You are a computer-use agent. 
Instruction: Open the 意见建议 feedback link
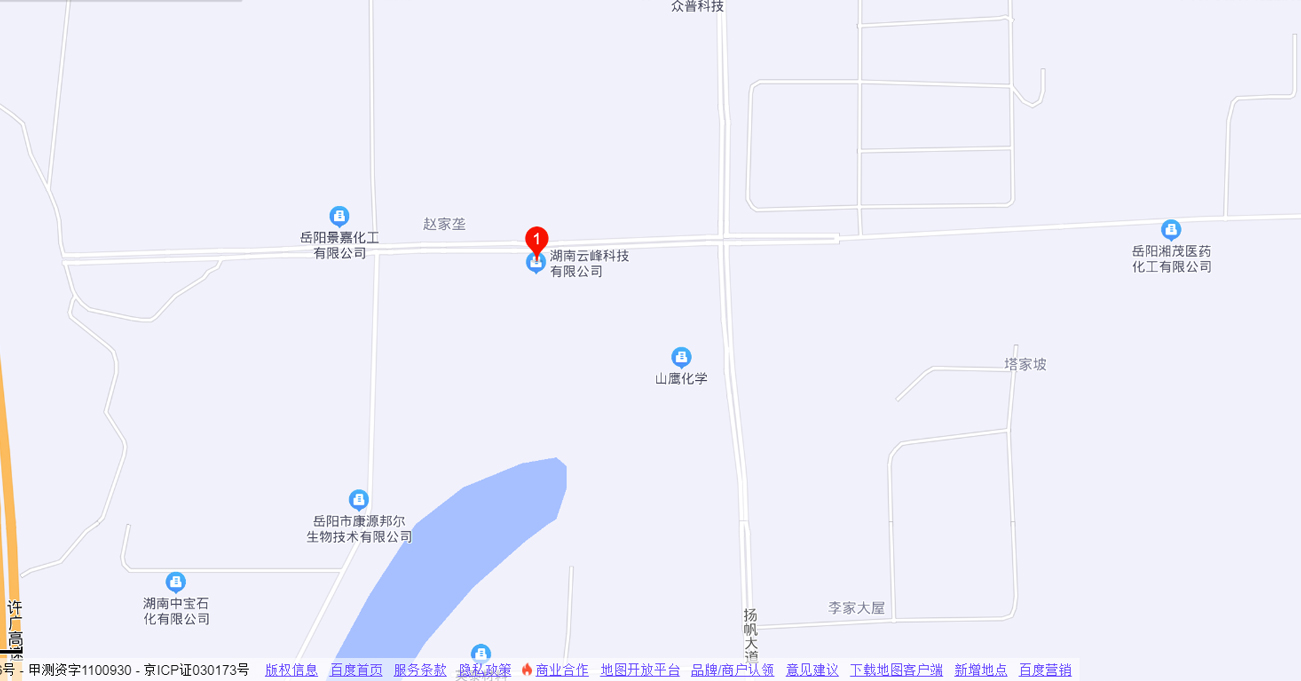[812, 670]
